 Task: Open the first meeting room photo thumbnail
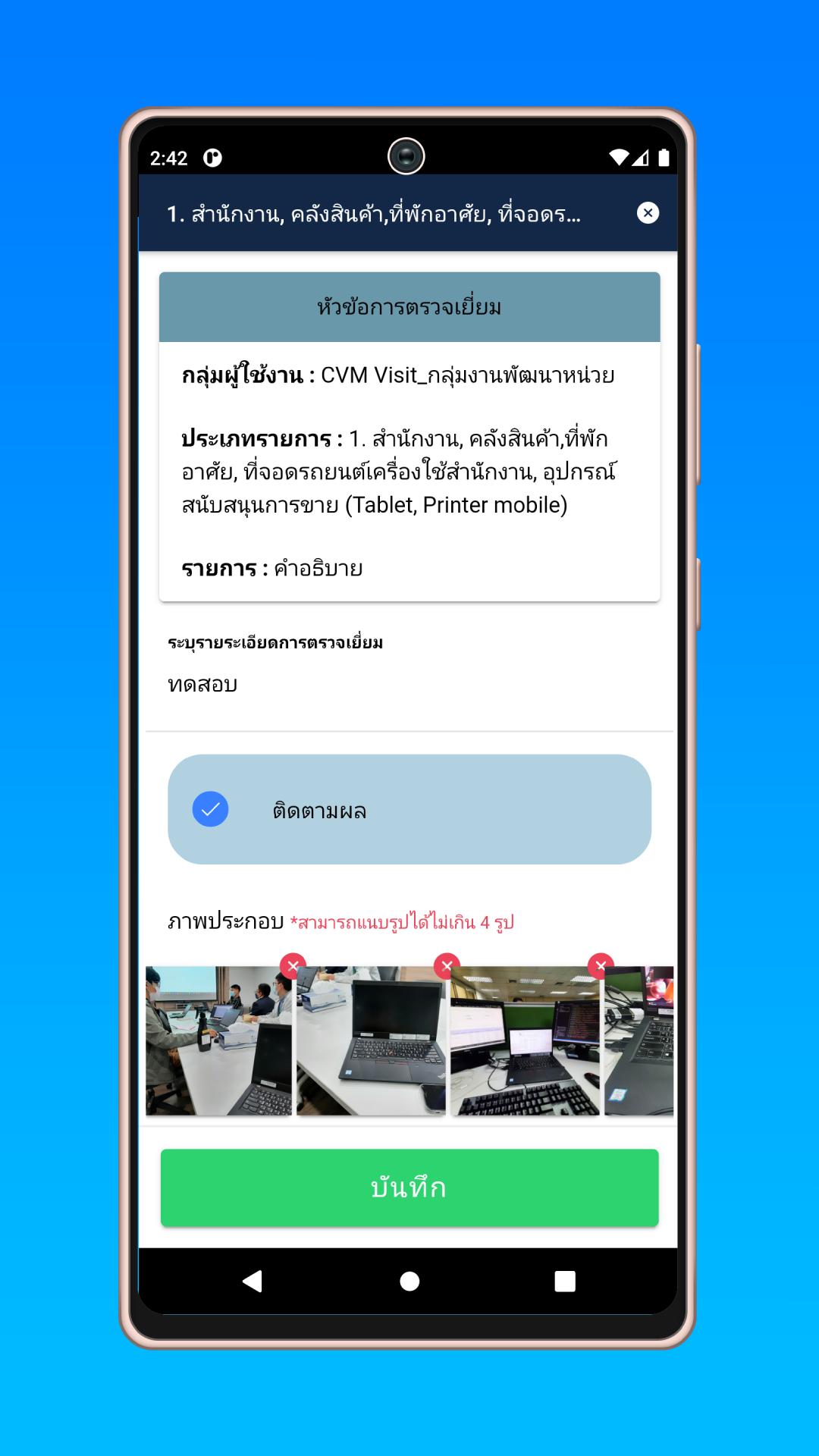point(218,1040)
